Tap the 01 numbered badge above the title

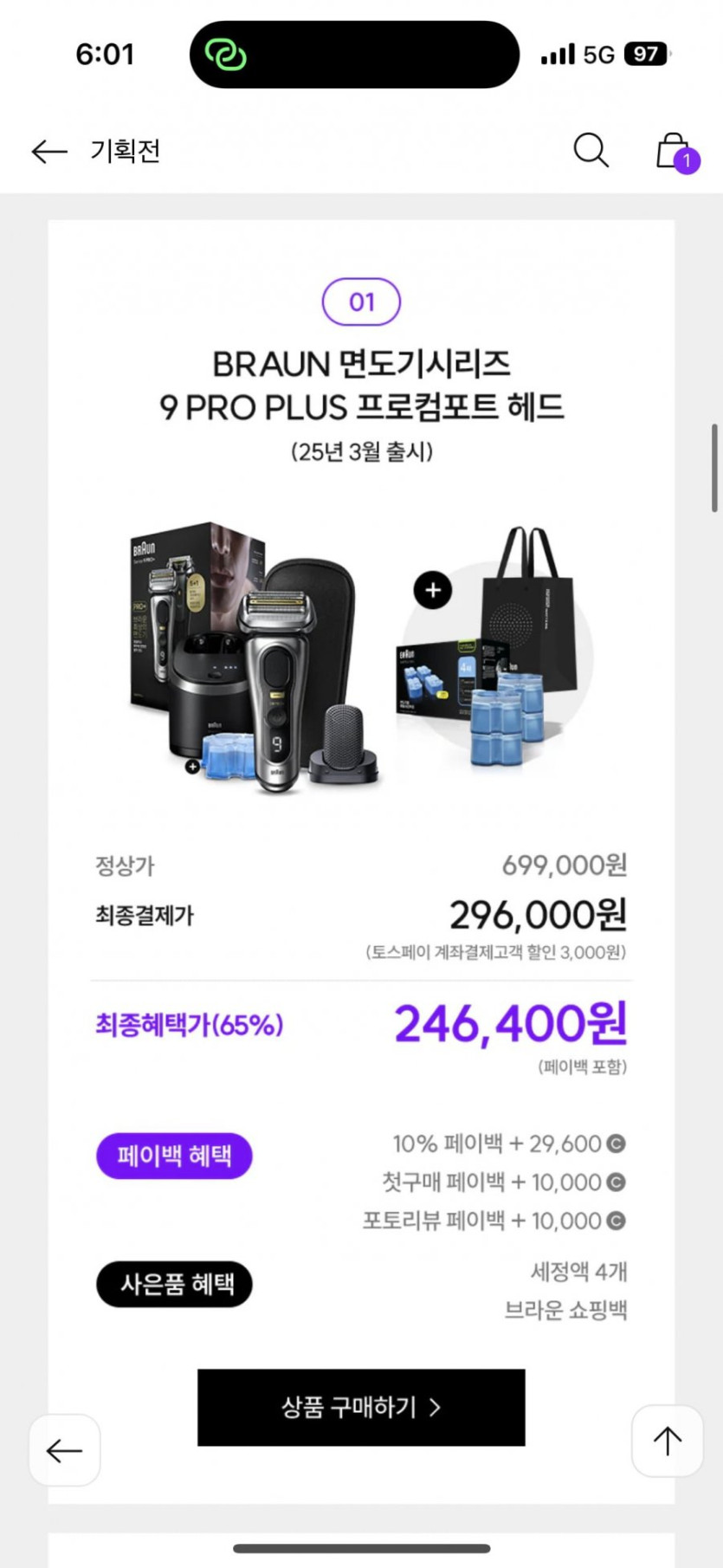click(361, 301)
